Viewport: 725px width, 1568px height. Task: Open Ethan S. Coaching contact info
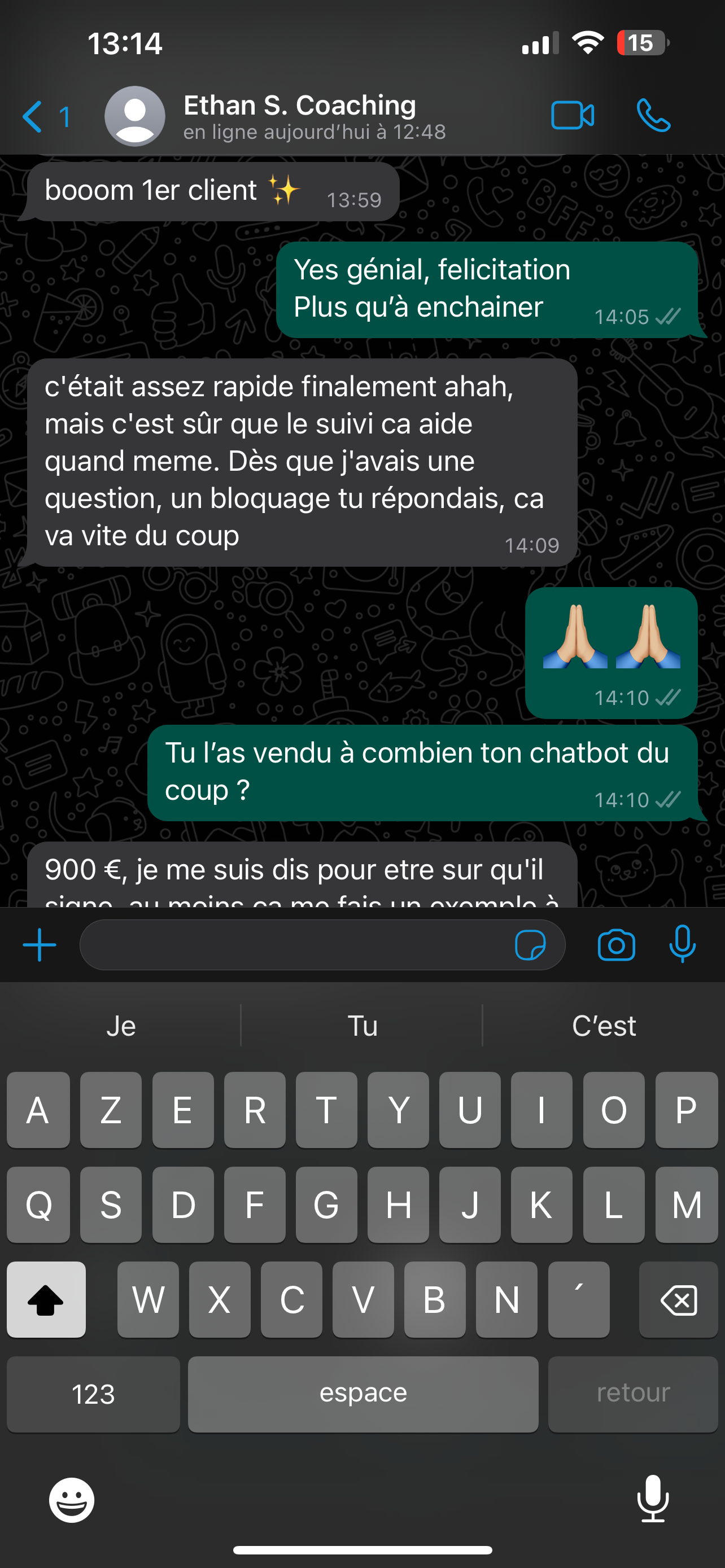point(299,116)
